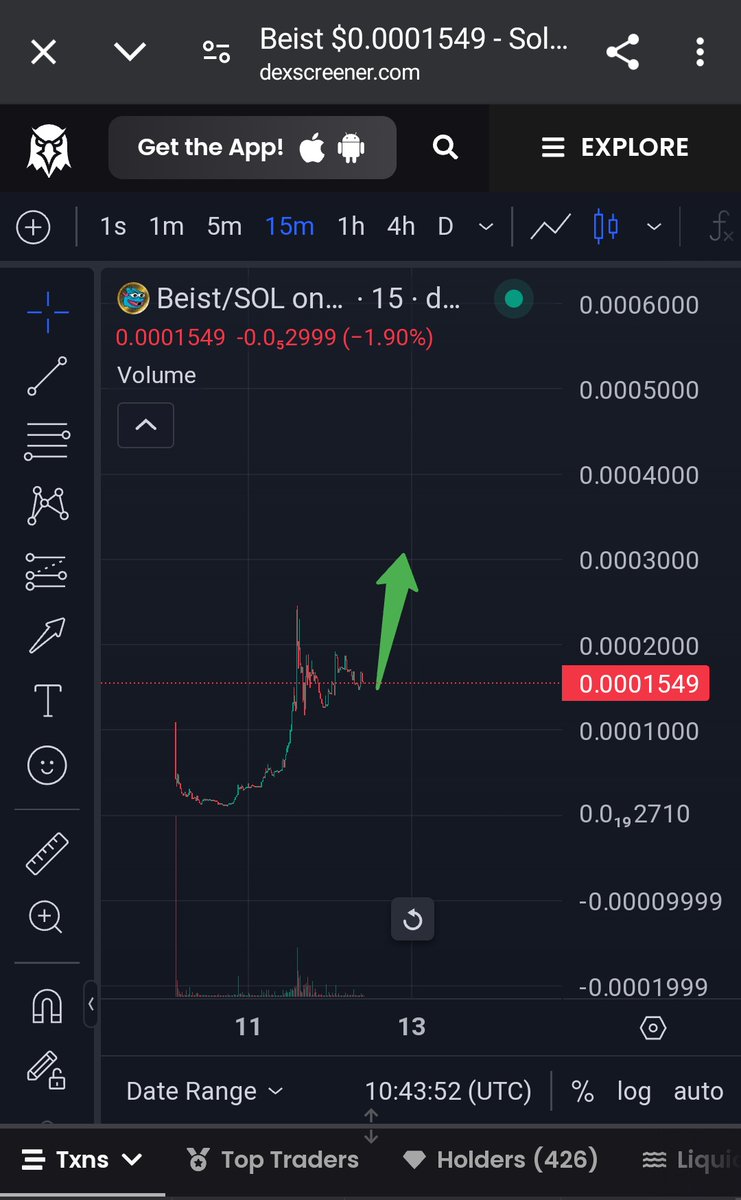The width and height of the screenshot is (741, 1200).
Task: Switch chart to 1m timeframe
Action: click(166, 227)
